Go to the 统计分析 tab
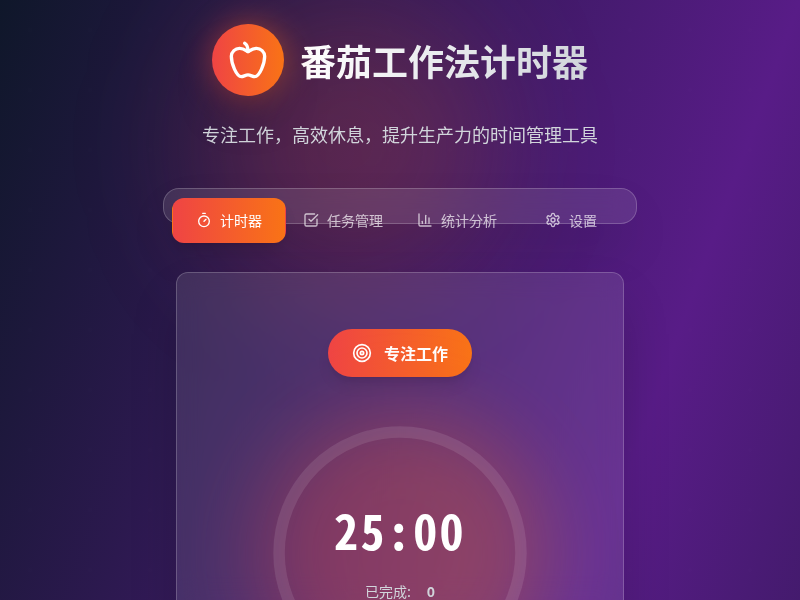 point(457,221)
